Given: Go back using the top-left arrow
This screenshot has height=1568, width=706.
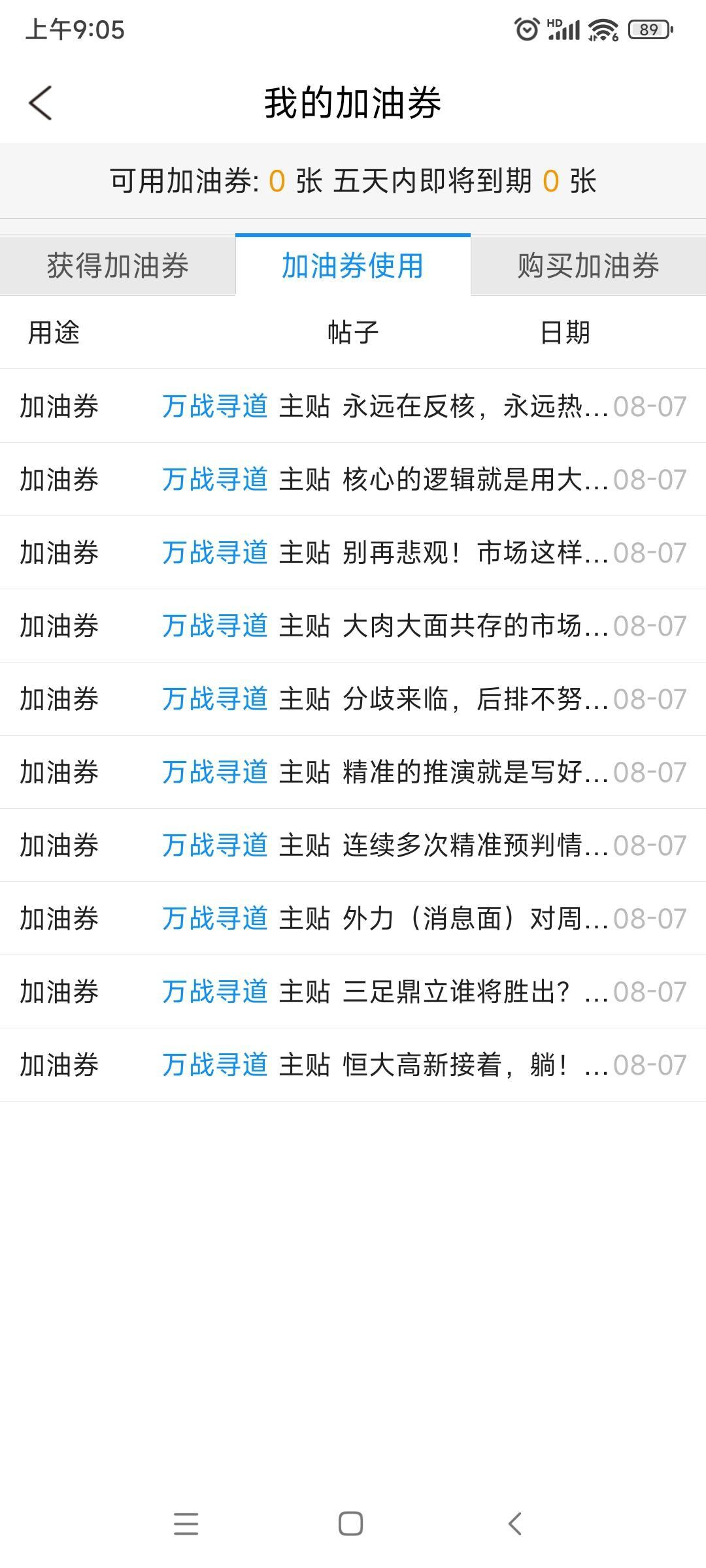Looking at the screenshot, I should coord(41,103).
